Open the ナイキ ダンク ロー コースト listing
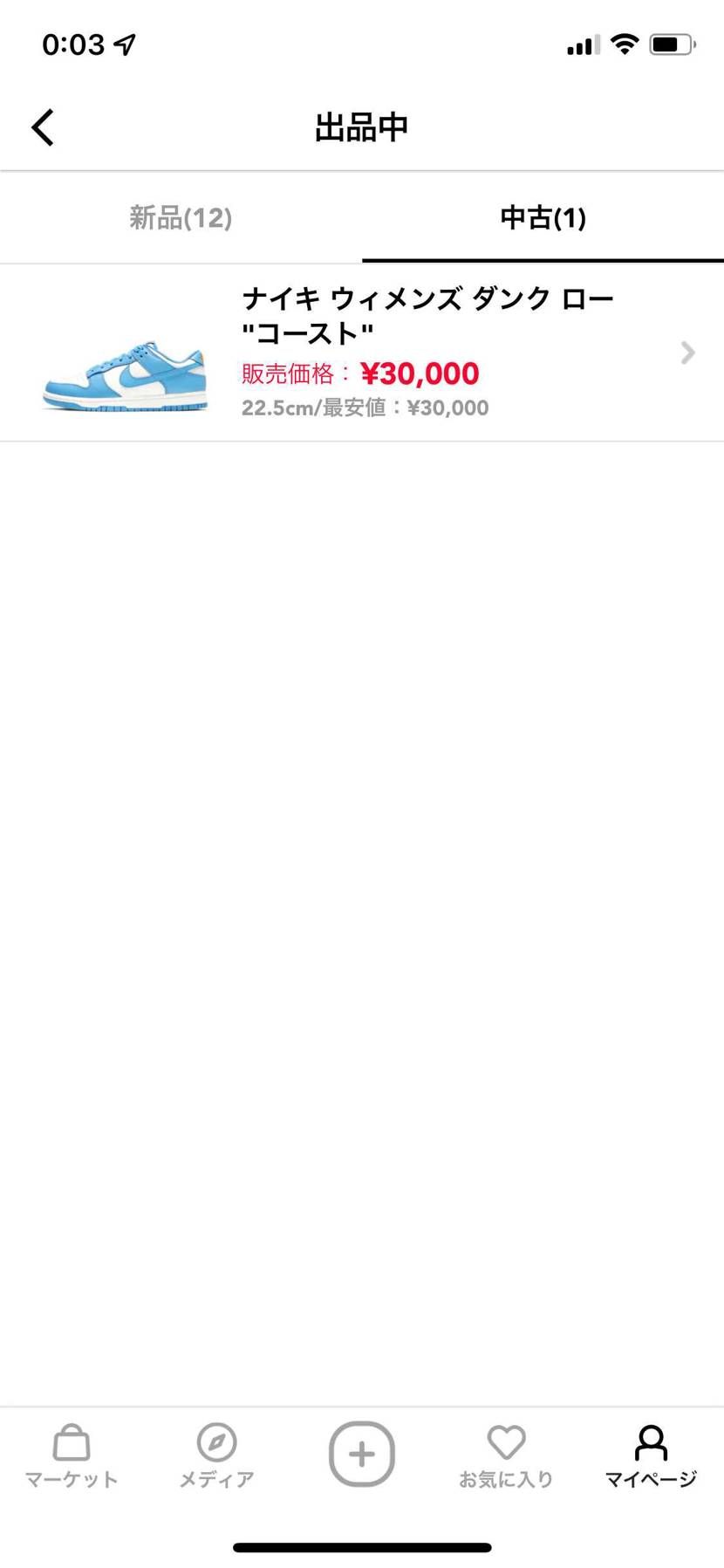The width and height of the screenshot is (724, 1568). [x=362, y=353]
